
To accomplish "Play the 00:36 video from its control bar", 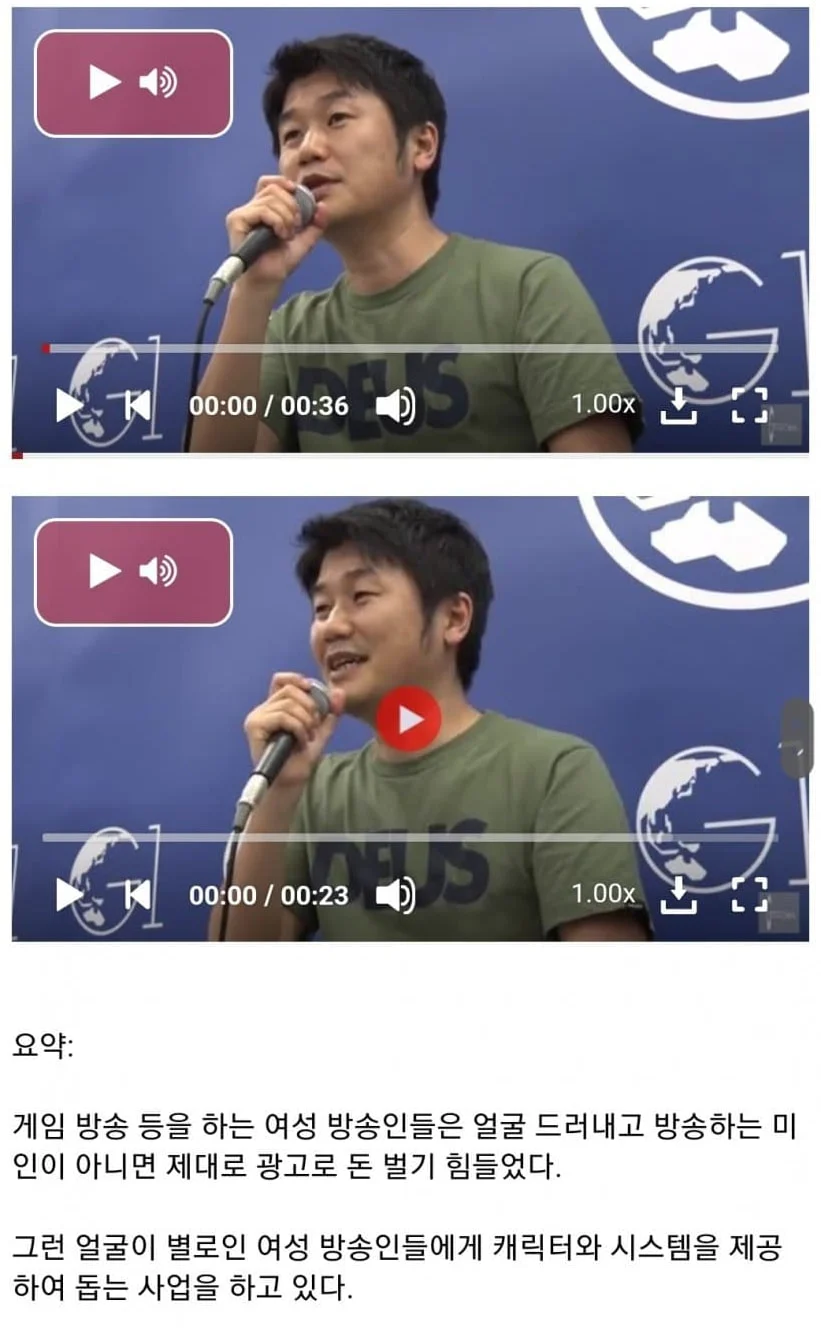I will [69, 405].
